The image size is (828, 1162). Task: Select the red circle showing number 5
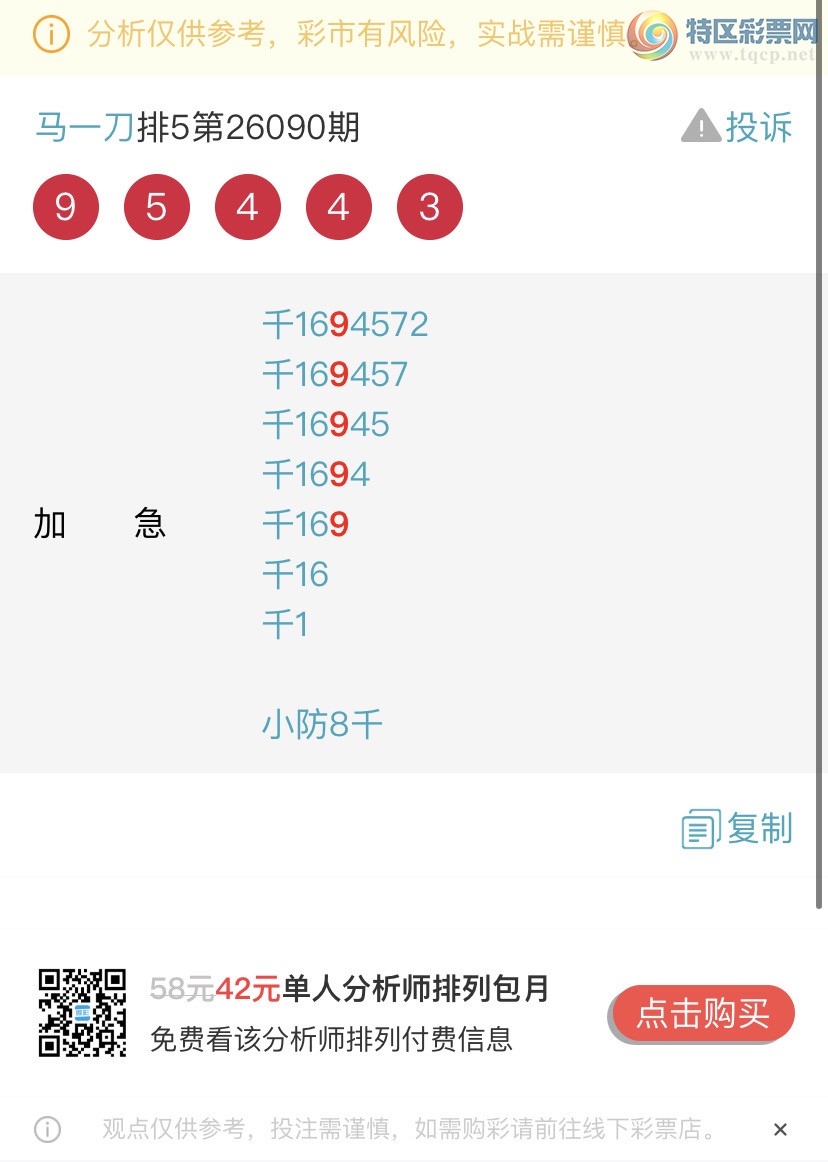[x=157, y=206]
